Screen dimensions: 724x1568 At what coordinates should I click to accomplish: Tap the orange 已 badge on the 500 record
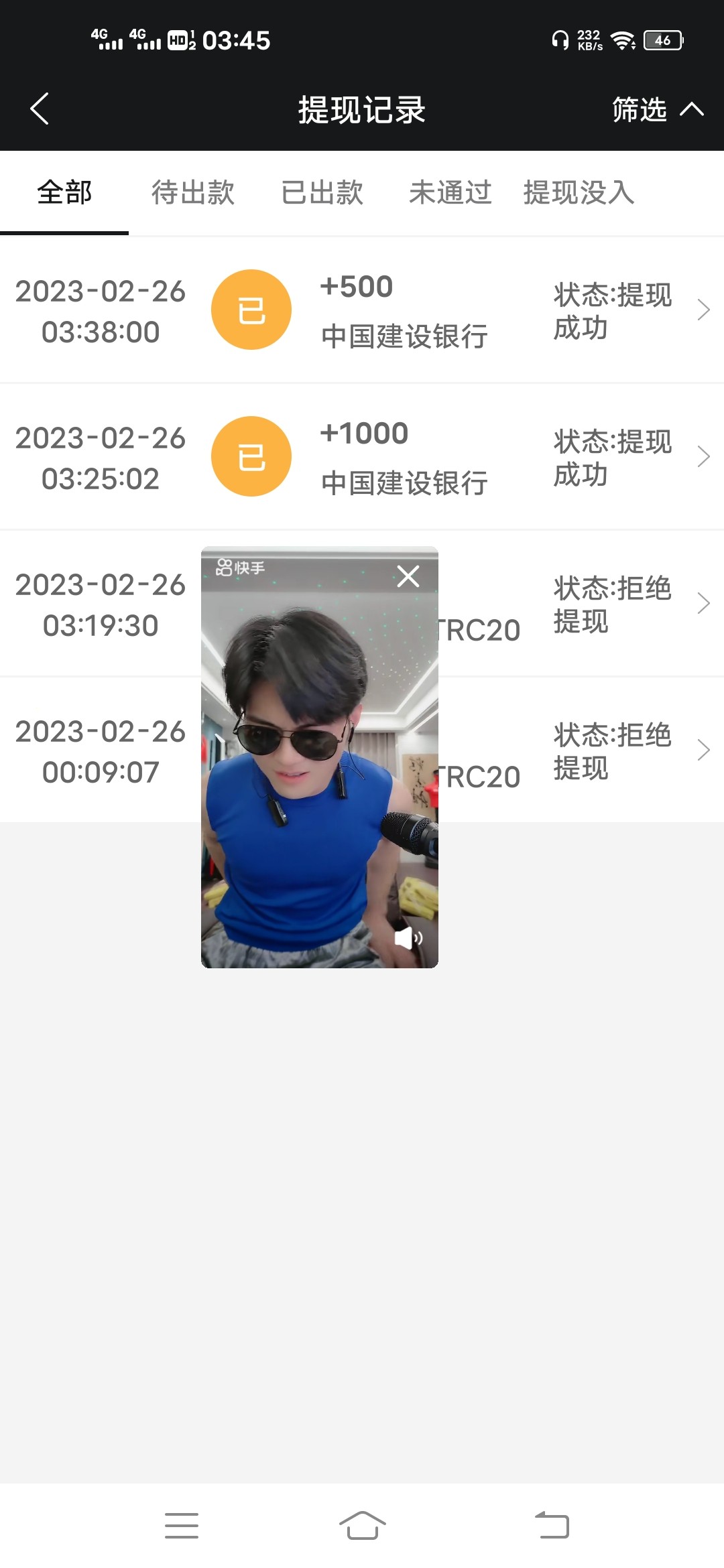tap(251, 309)
